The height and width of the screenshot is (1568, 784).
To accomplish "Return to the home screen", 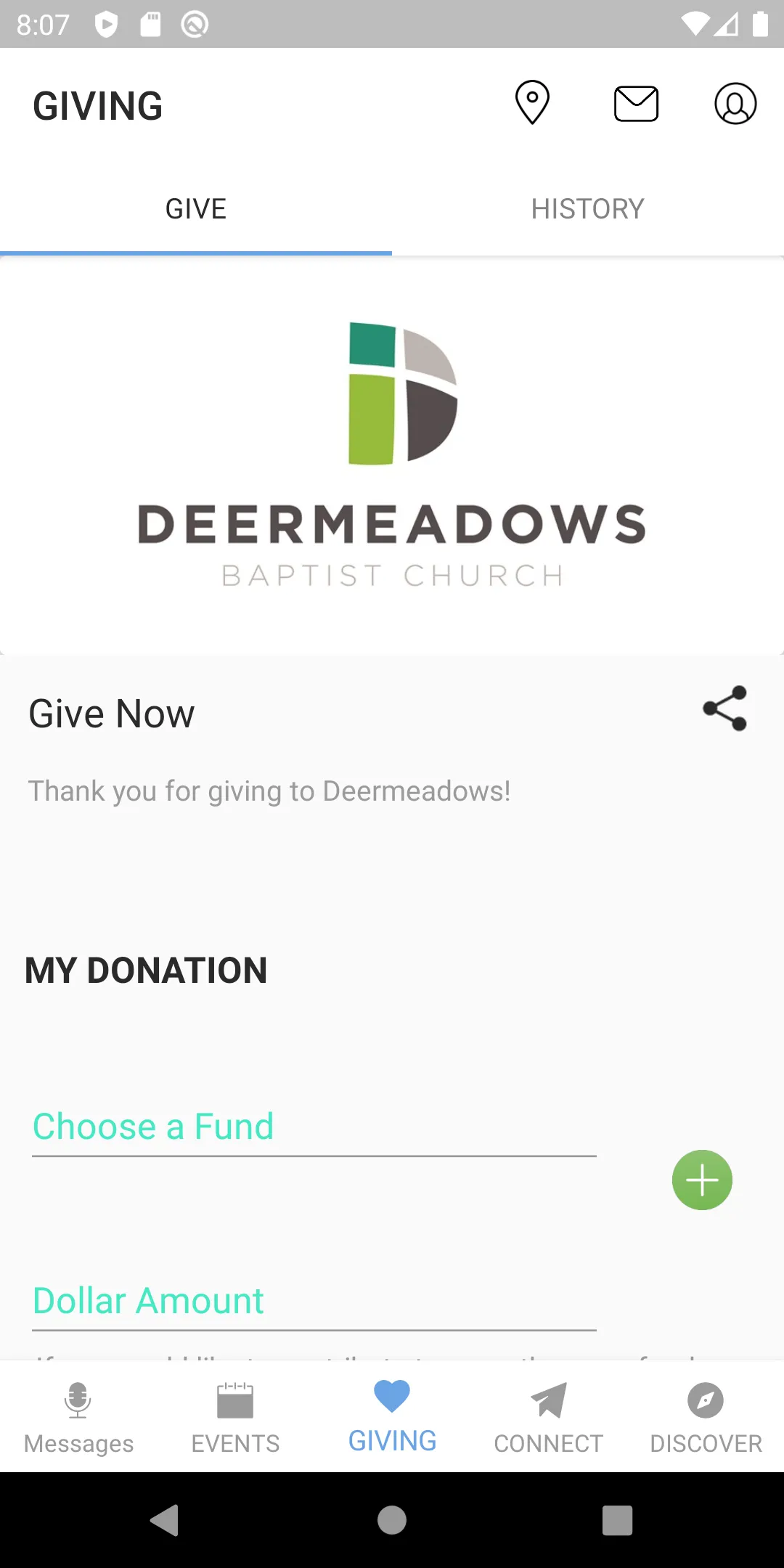I will point(392,1520).
